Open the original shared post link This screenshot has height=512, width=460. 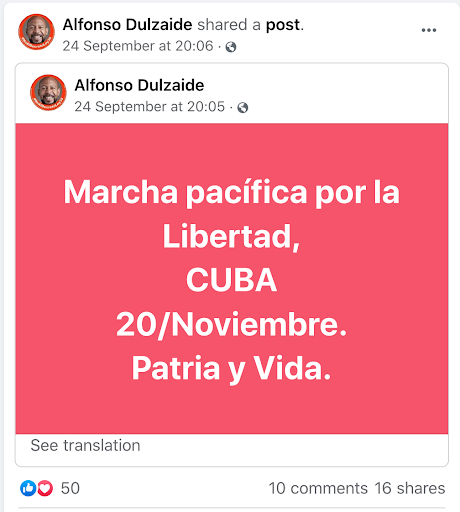pos(283,25)
